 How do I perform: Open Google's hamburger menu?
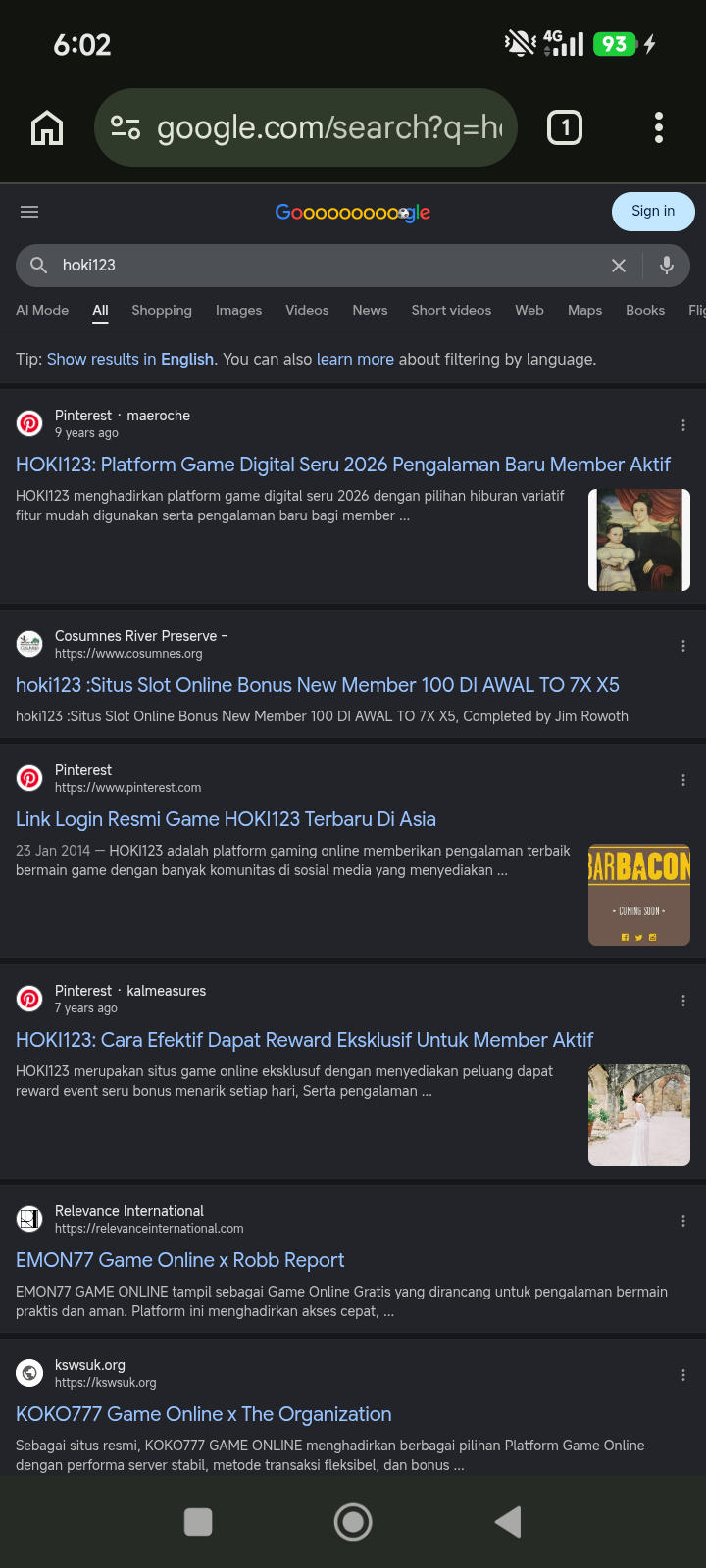(29, 212)
